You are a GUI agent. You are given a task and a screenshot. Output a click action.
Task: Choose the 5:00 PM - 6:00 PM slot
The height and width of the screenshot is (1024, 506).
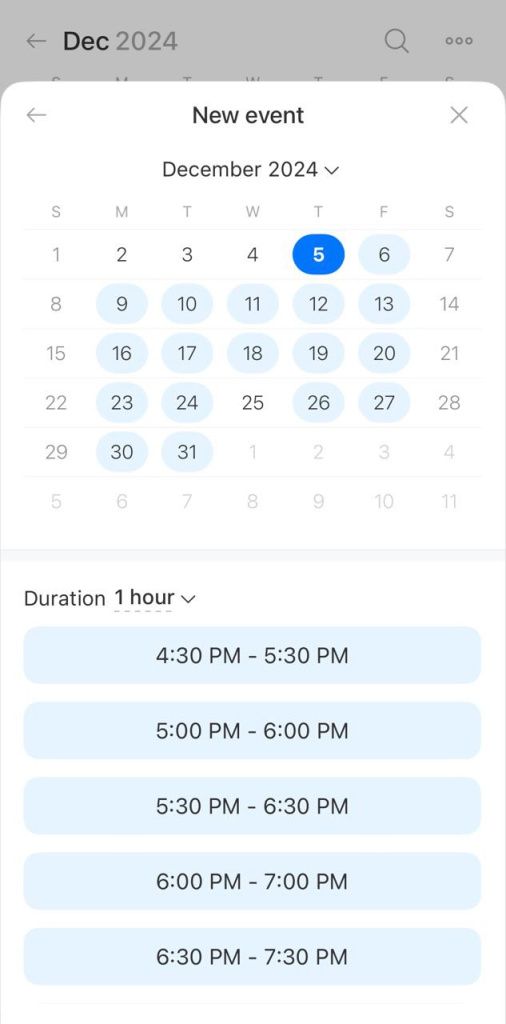[252, 730]
